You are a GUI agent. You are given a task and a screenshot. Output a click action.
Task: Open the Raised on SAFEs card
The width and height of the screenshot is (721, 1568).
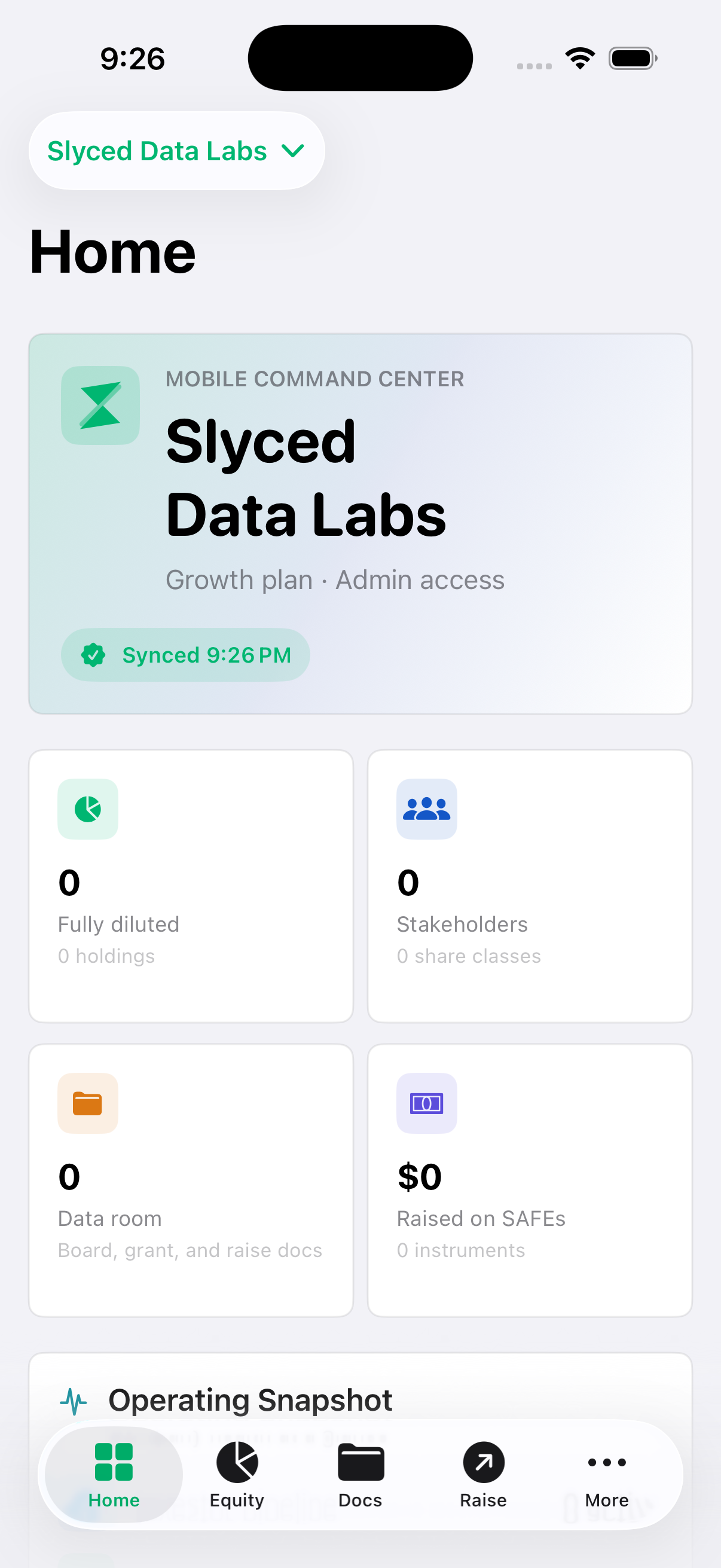(x=530, y=1180)
